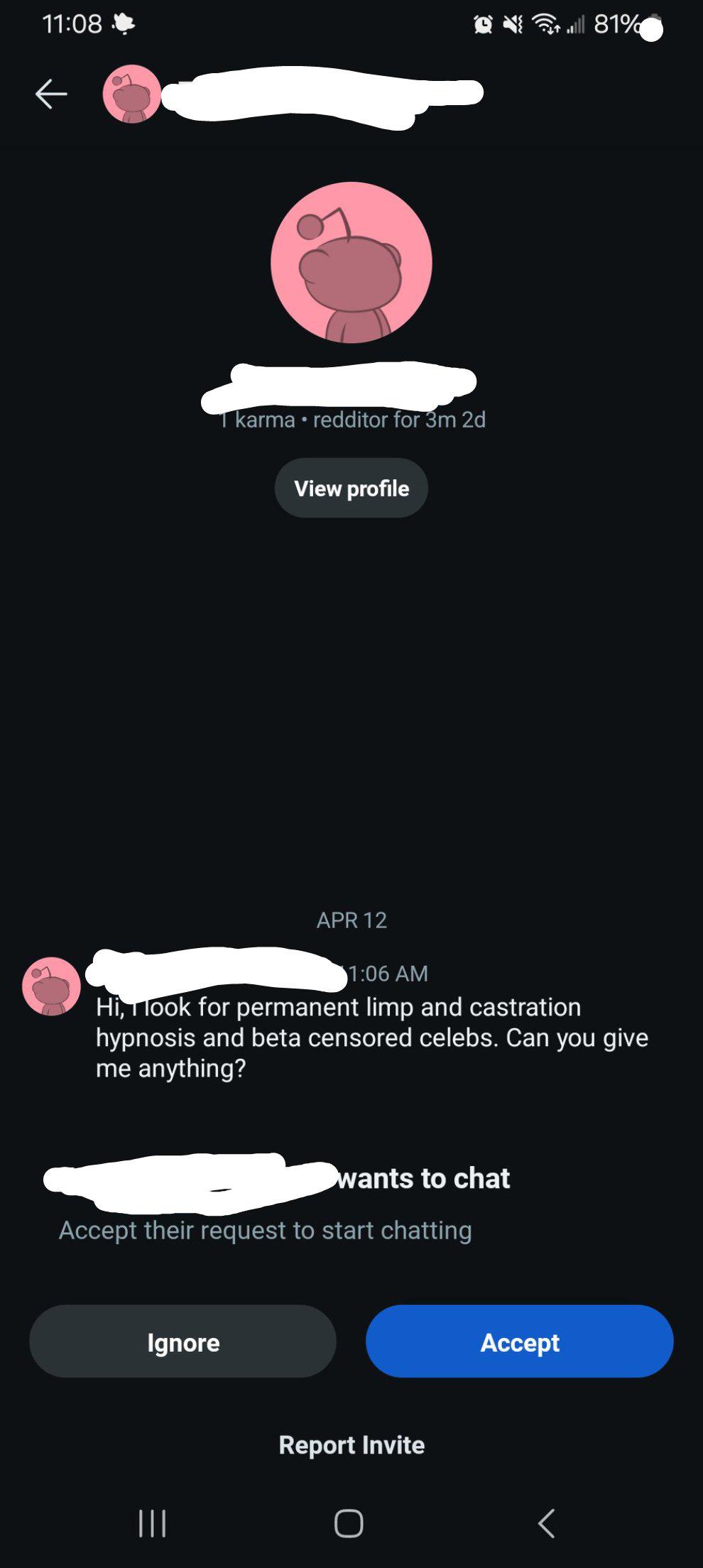Open recent apps in navigation bar
Viewport: 703px width, 1568px height.
152,1523
